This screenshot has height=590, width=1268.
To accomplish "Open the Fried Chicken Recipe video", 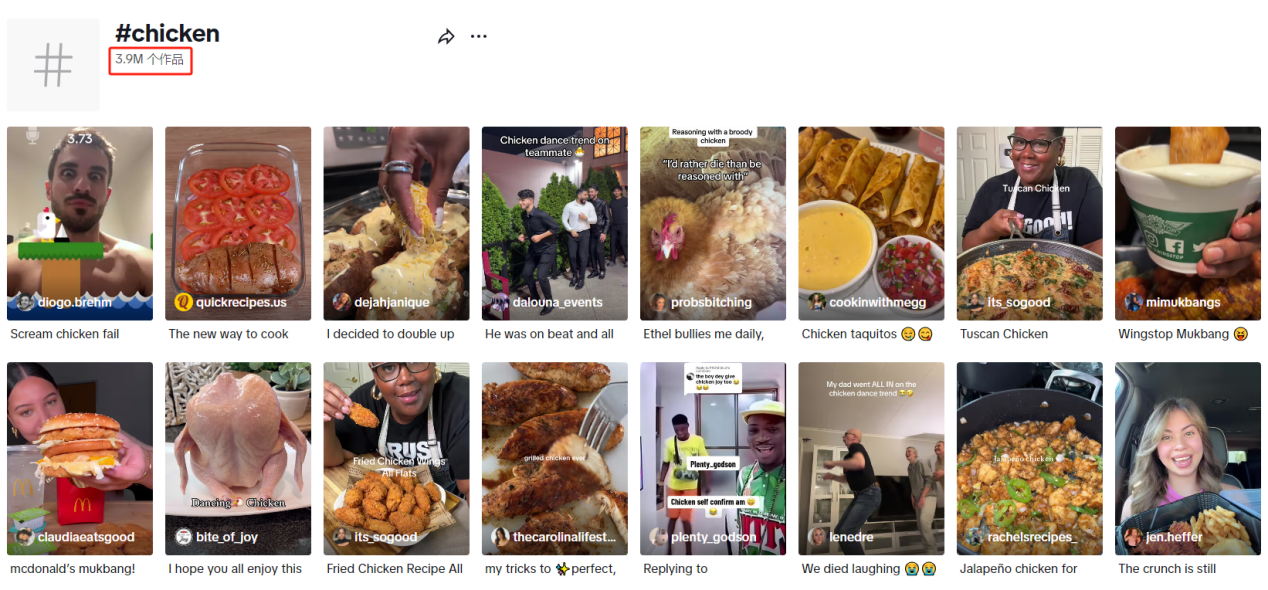I will (x=396, y=458).
